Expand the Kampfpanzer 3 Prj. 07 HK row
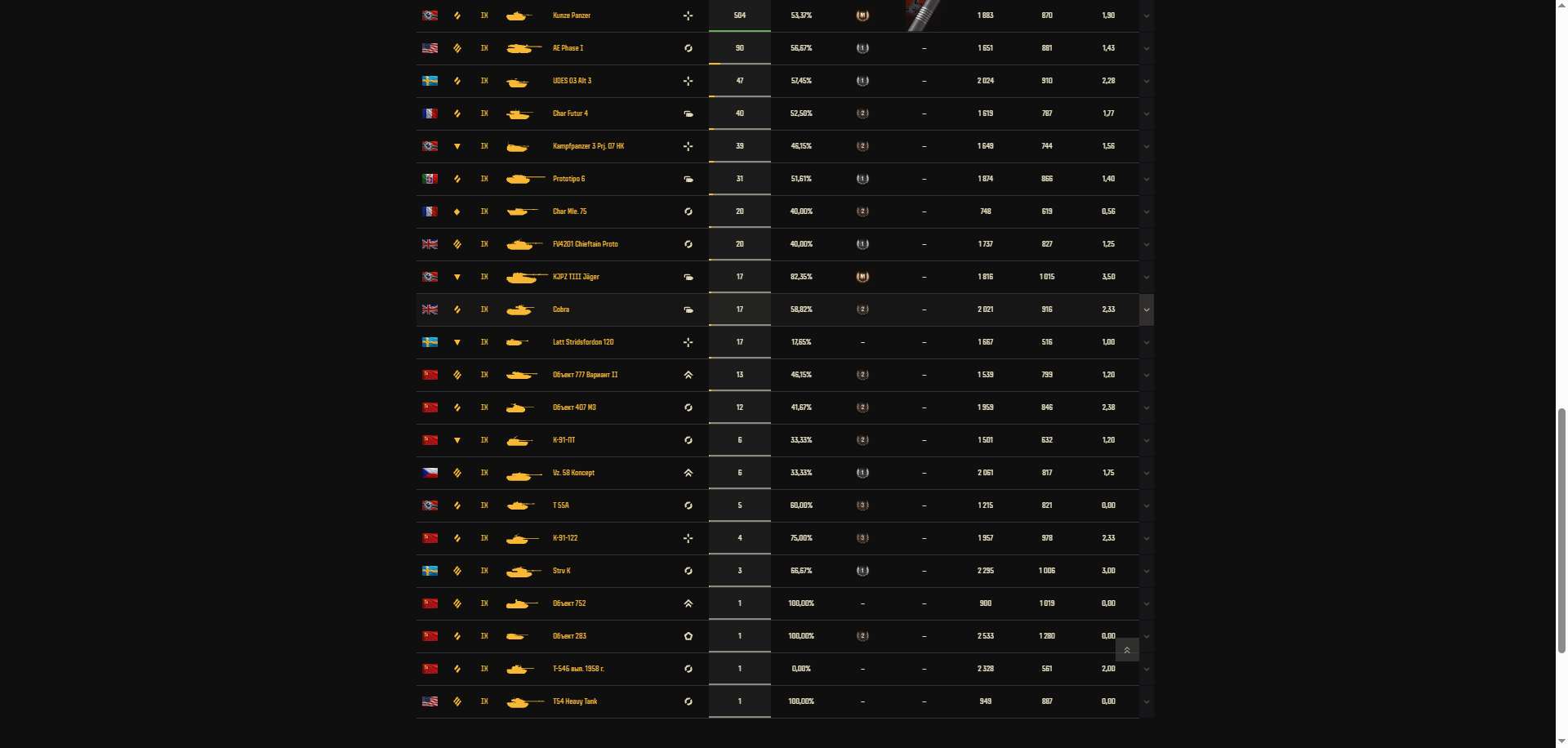 [x=1146, y=146]
